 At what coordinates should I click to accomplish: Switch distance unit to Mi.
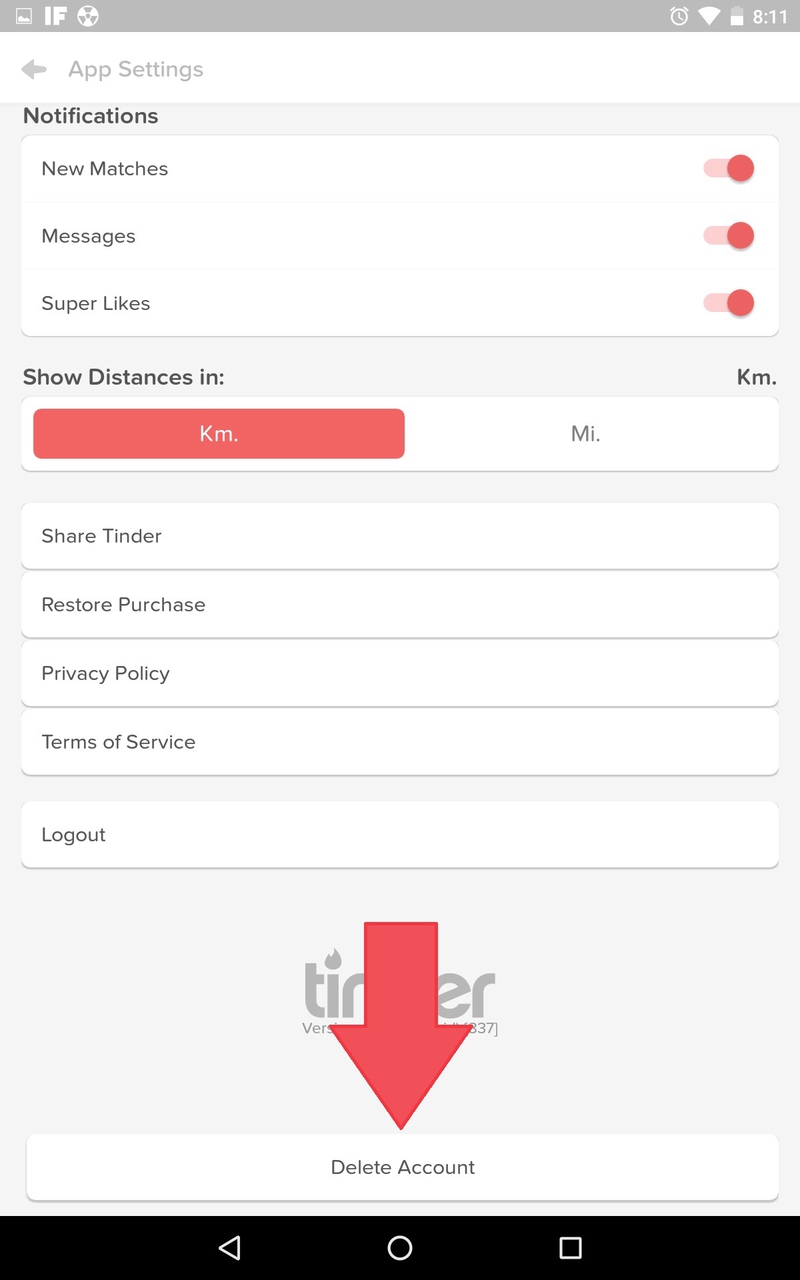(586, 434)
